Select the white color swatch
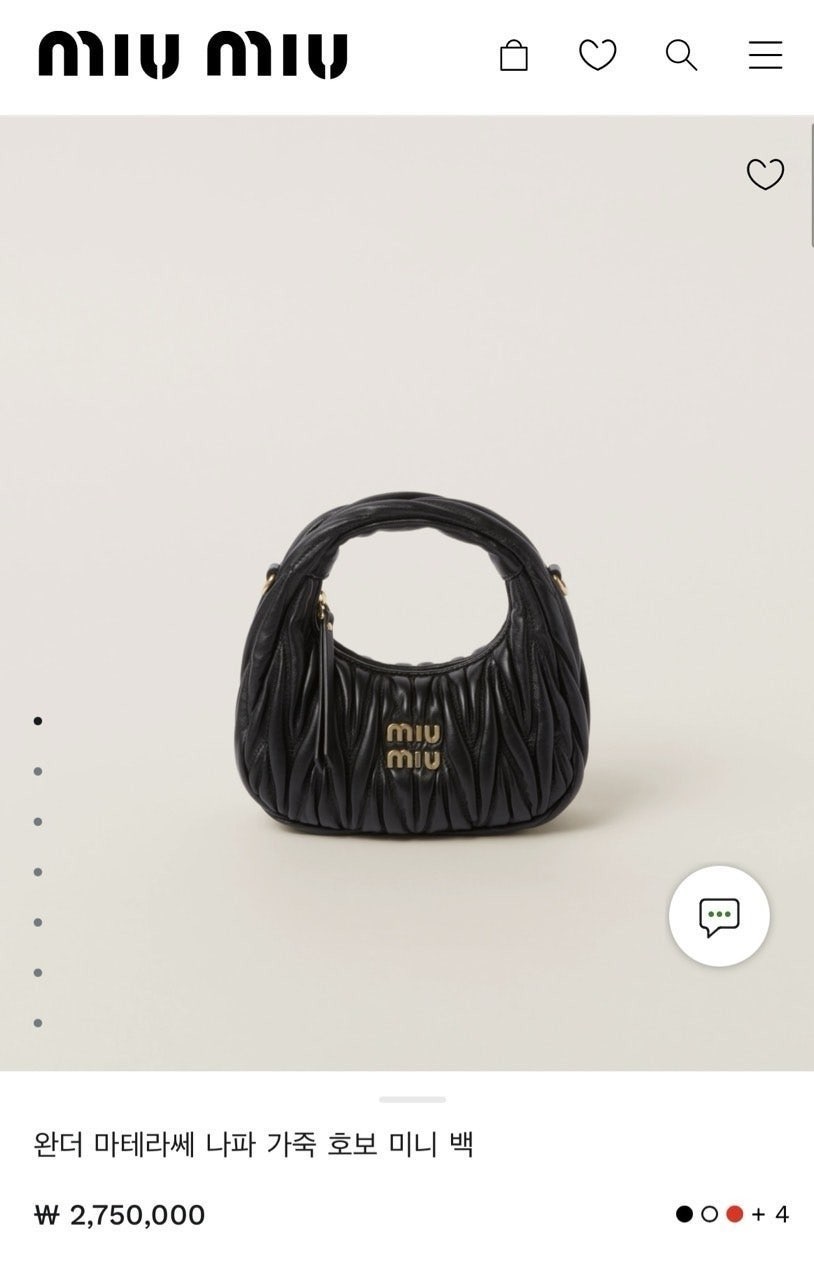This screenshot has width=814, height=1279. click(709, 1214)
